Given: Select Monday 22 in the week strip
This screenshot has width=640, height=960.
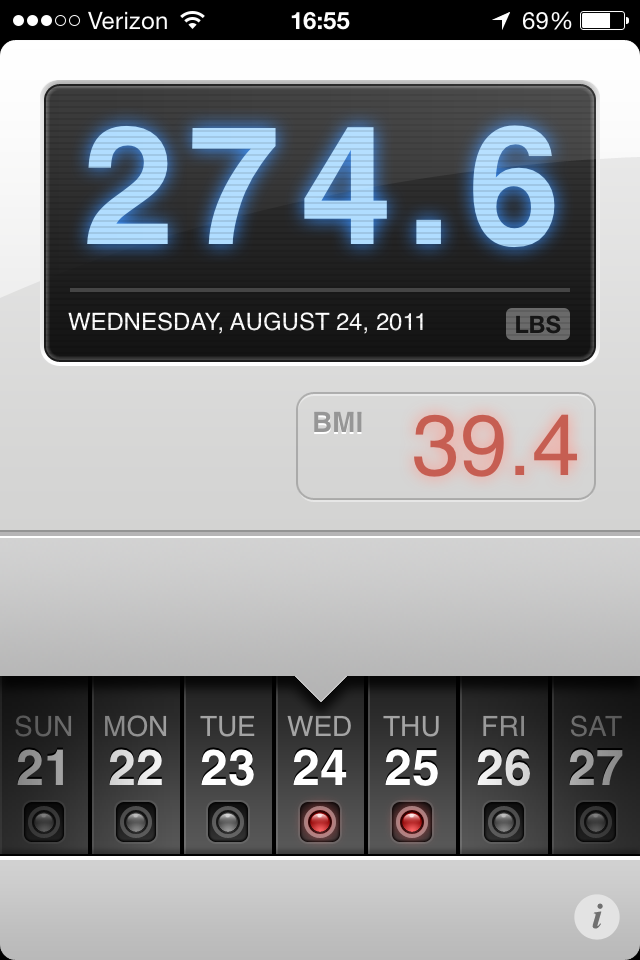Looking at the screenshot, I should [x=136, y=767].
